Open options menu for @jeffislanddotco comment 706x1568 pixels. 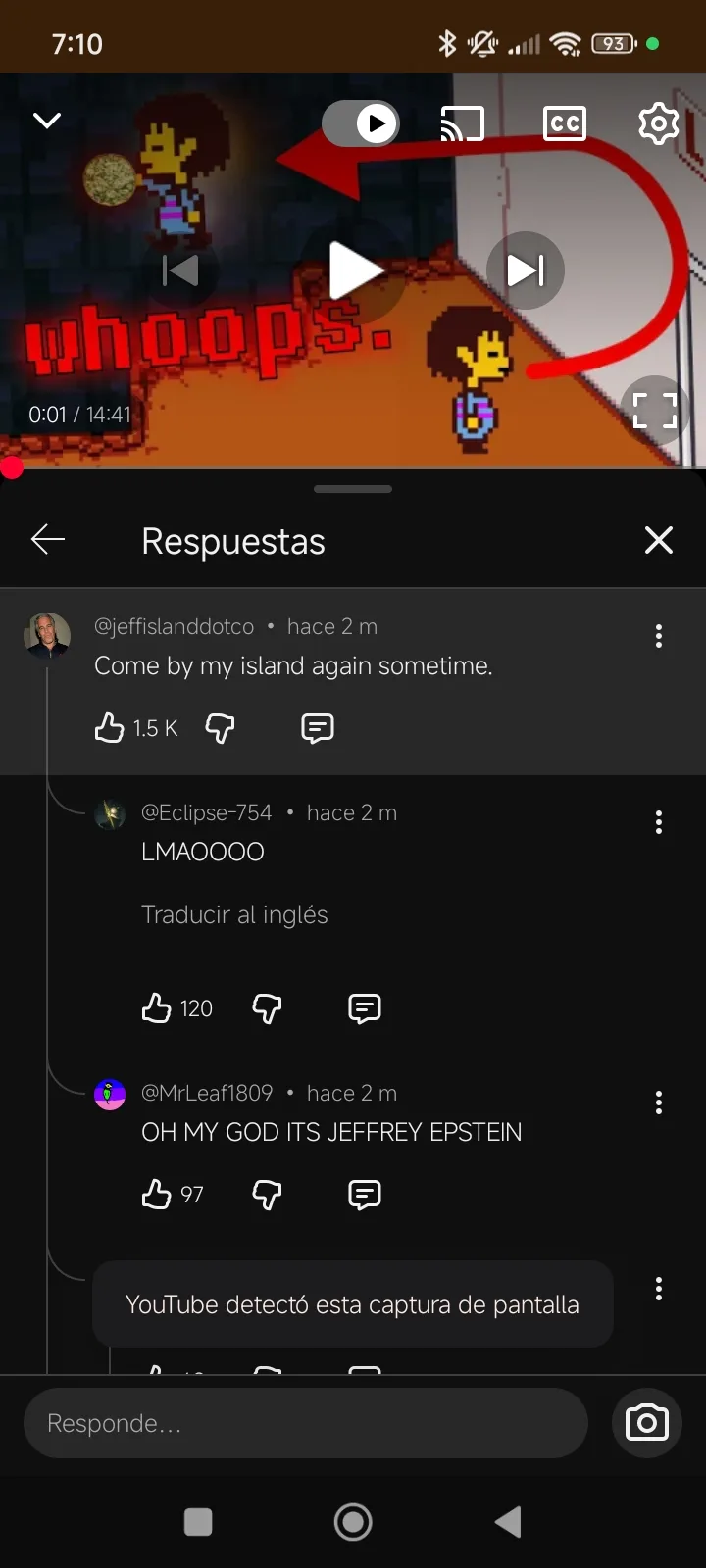[658, 636]
